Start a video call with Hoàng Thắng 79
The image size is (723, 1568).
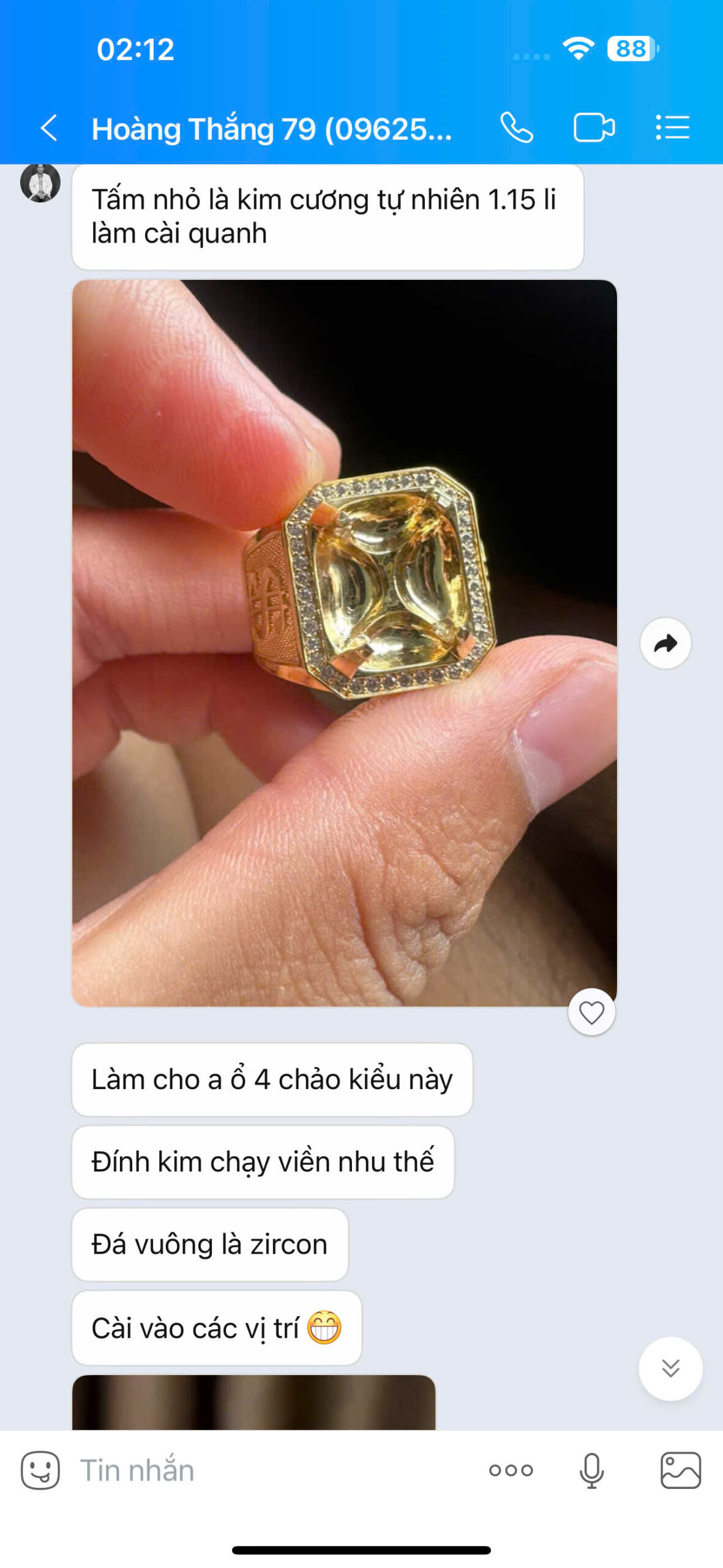coord(593,128)
